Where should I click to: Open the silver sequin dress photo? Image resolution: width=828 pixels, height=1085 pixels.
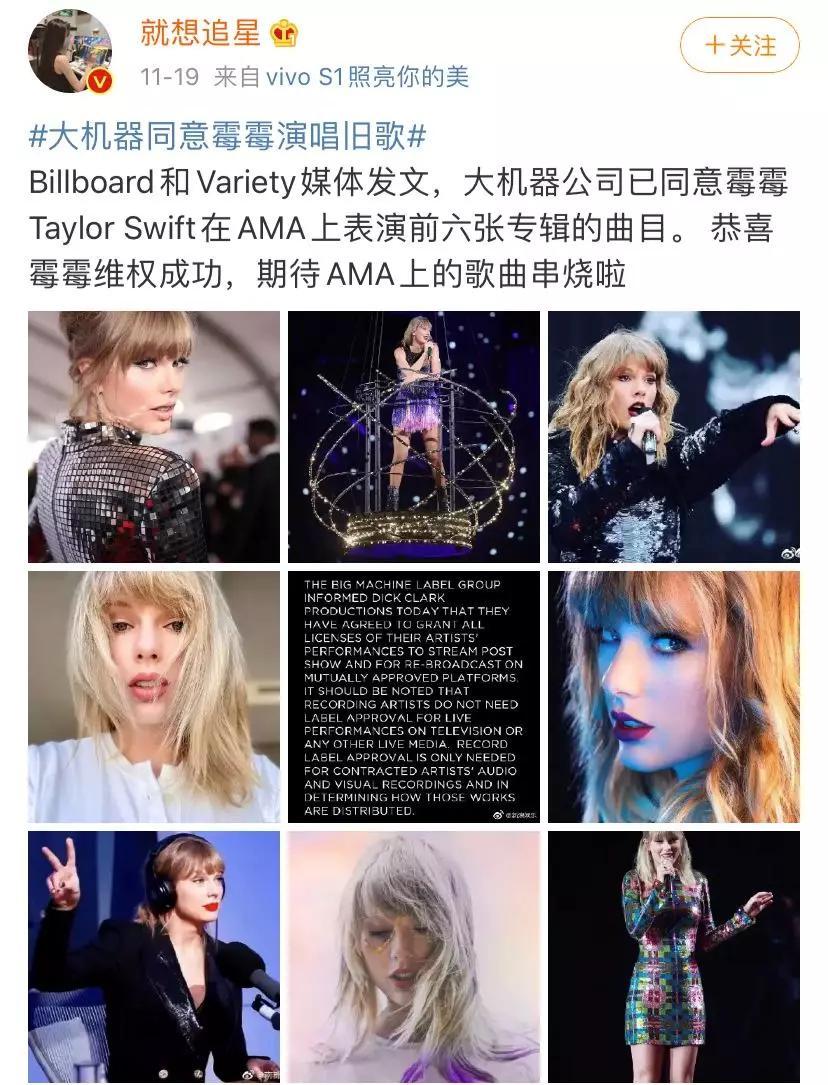click(154, 437)
